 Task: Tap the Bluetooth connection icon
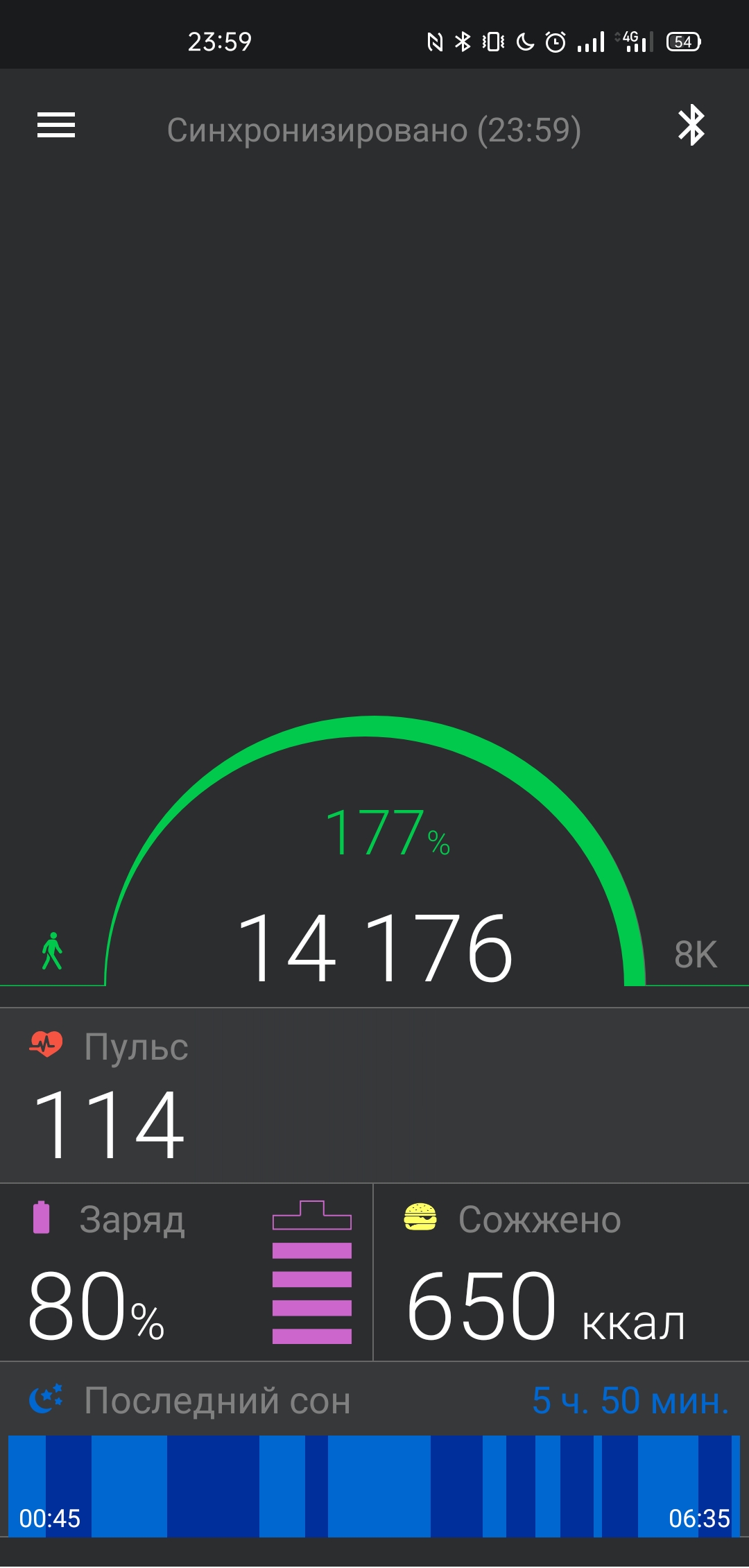pyautogui.click(x=691, y=126)
